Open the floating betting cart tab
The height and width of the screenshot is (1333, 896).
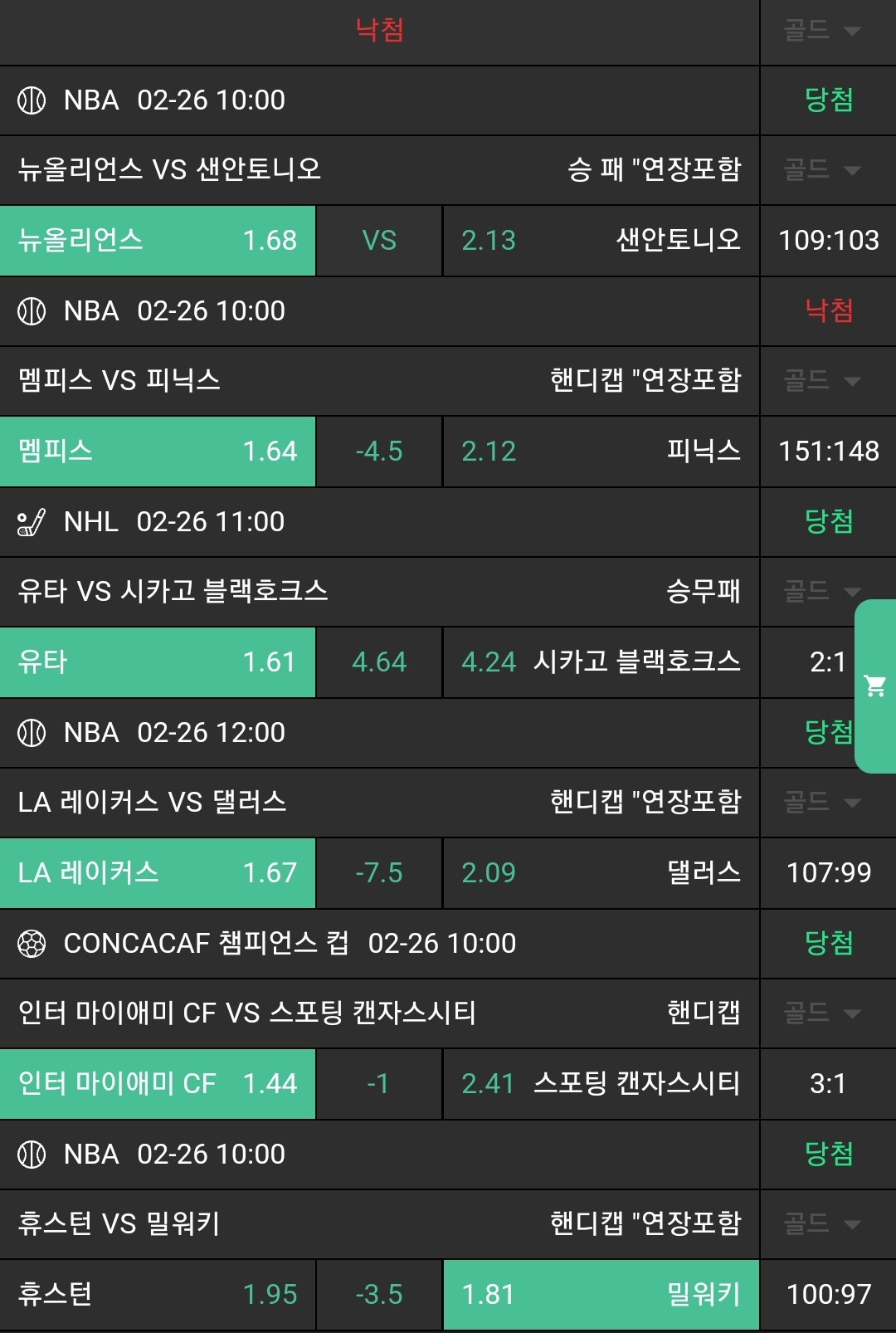[875, 686]
